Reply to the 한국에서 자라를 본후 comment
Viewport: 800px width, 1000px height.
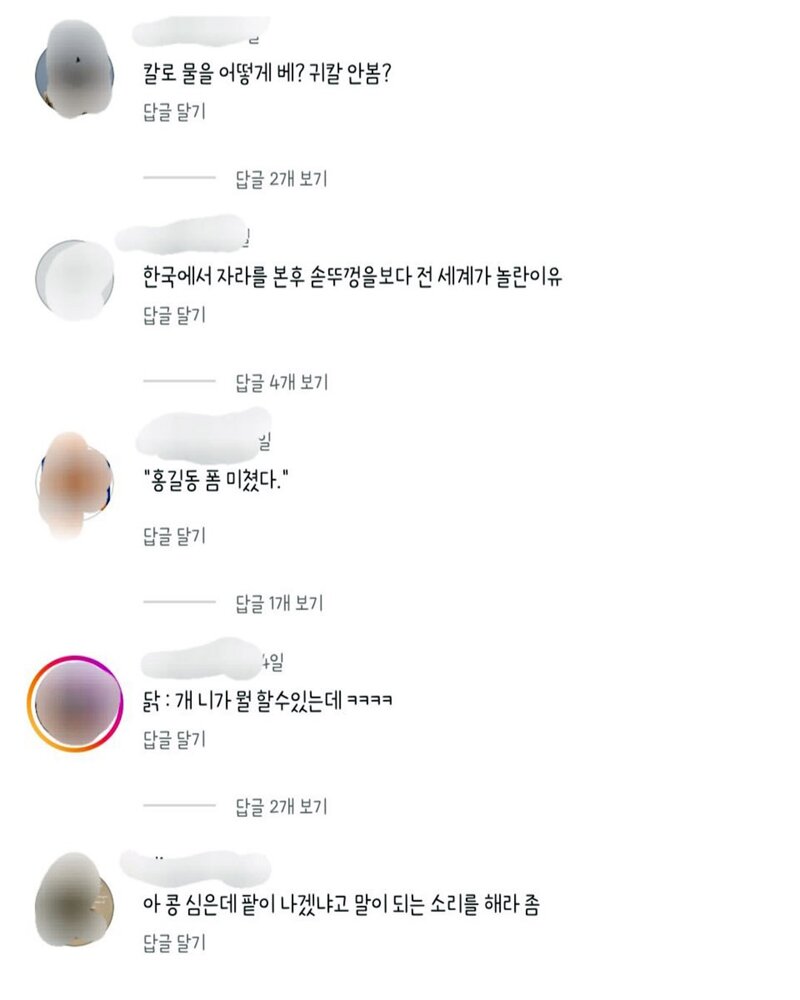174,316
